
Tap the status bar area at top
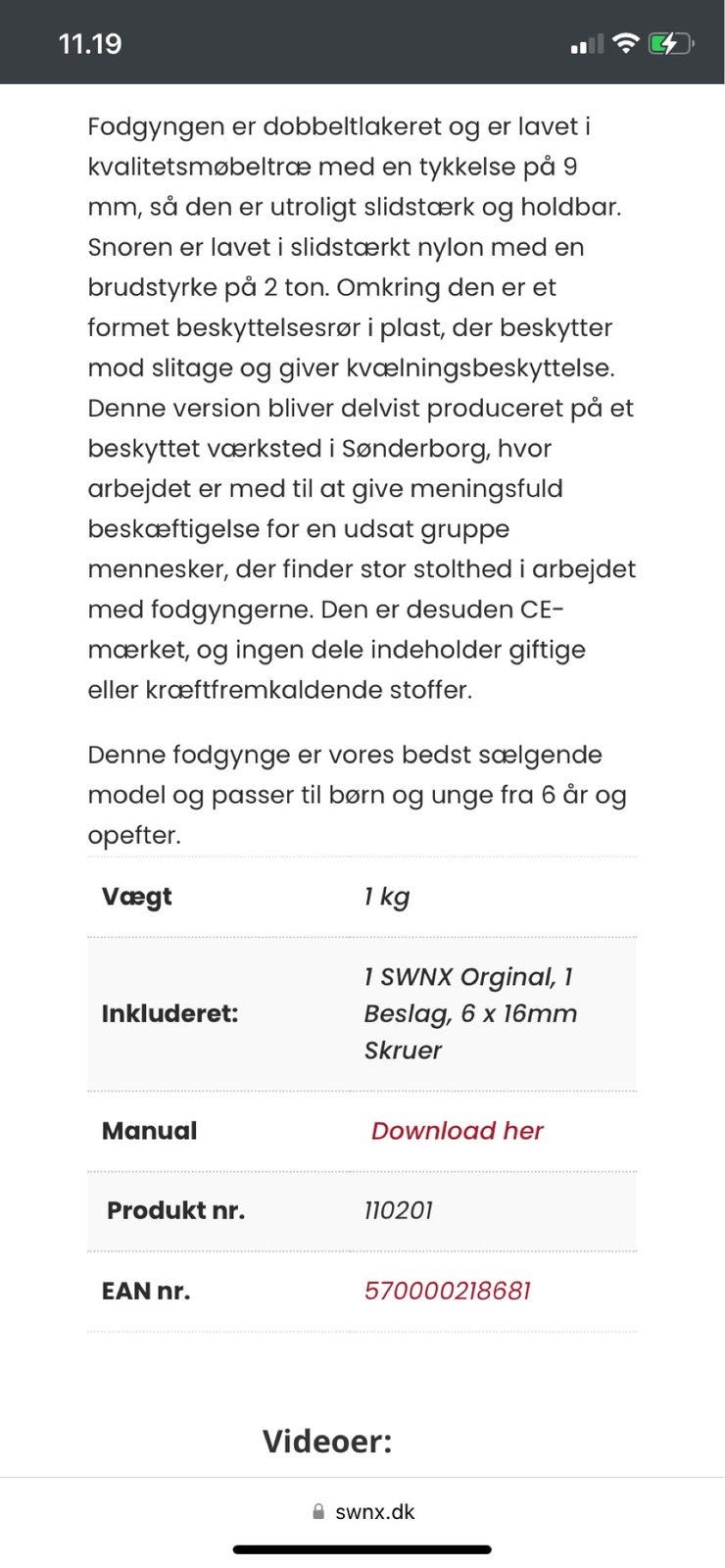pos(362,43)
